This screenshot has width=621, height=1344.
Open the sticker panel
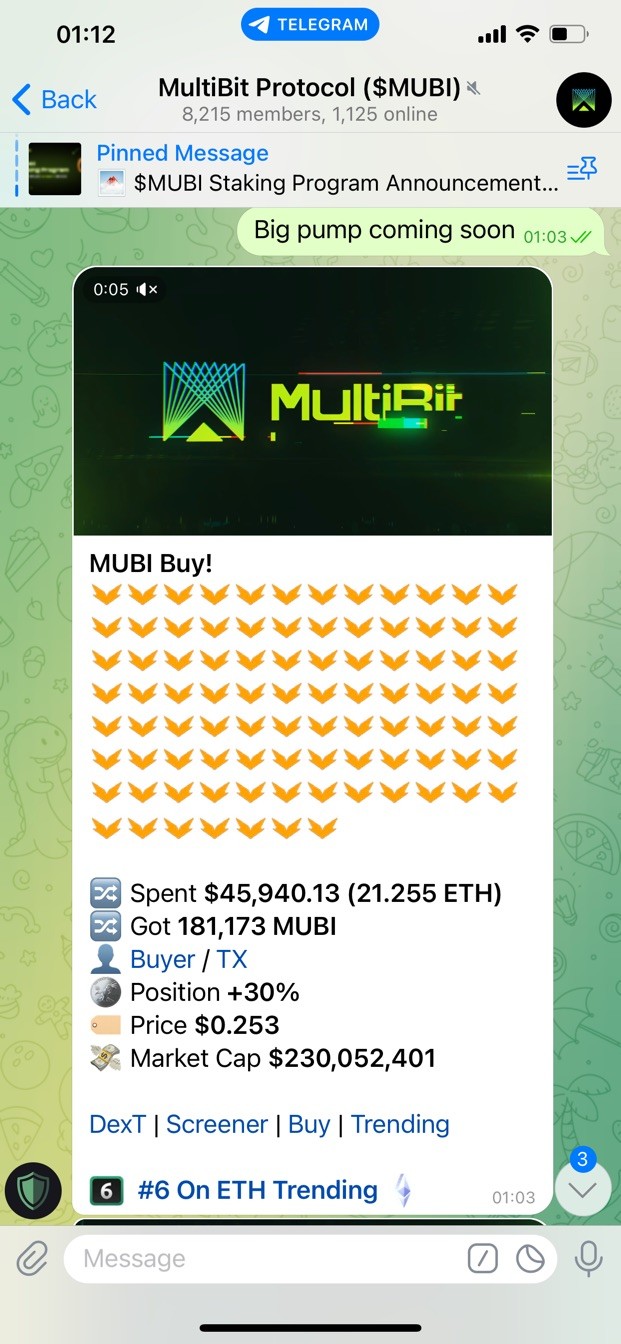tap(531, 1259)
